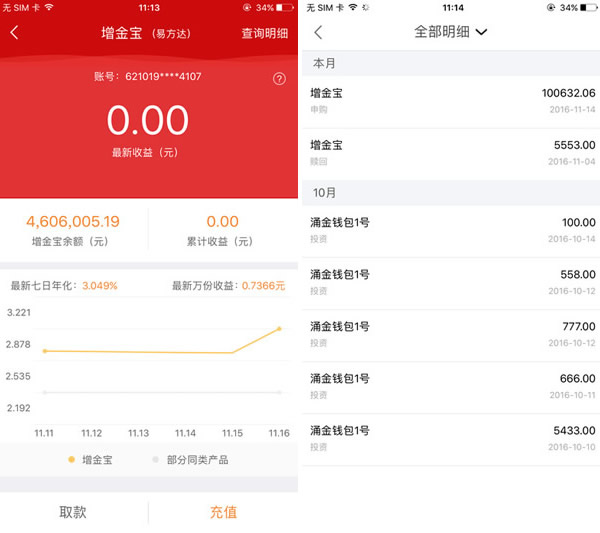Open the 涌金钱包1号 record of 100.00
600x533 pixels.
[x=452, y=230]
